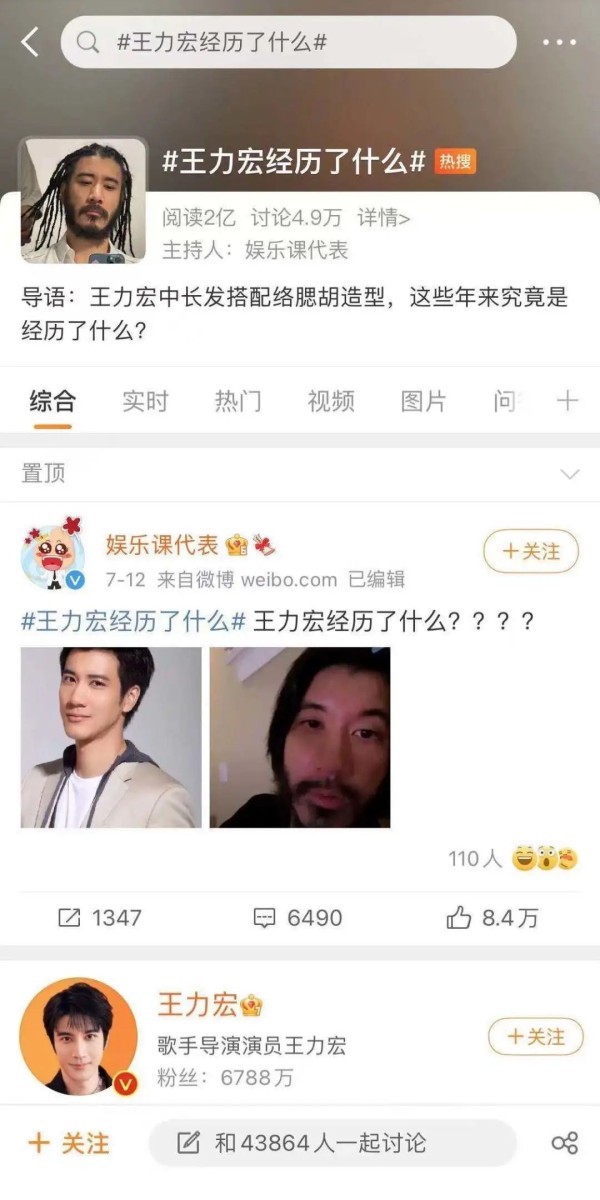Follow 王力宏 with +关注 button
600x1200 pixels.
(x=535, y=1037)
